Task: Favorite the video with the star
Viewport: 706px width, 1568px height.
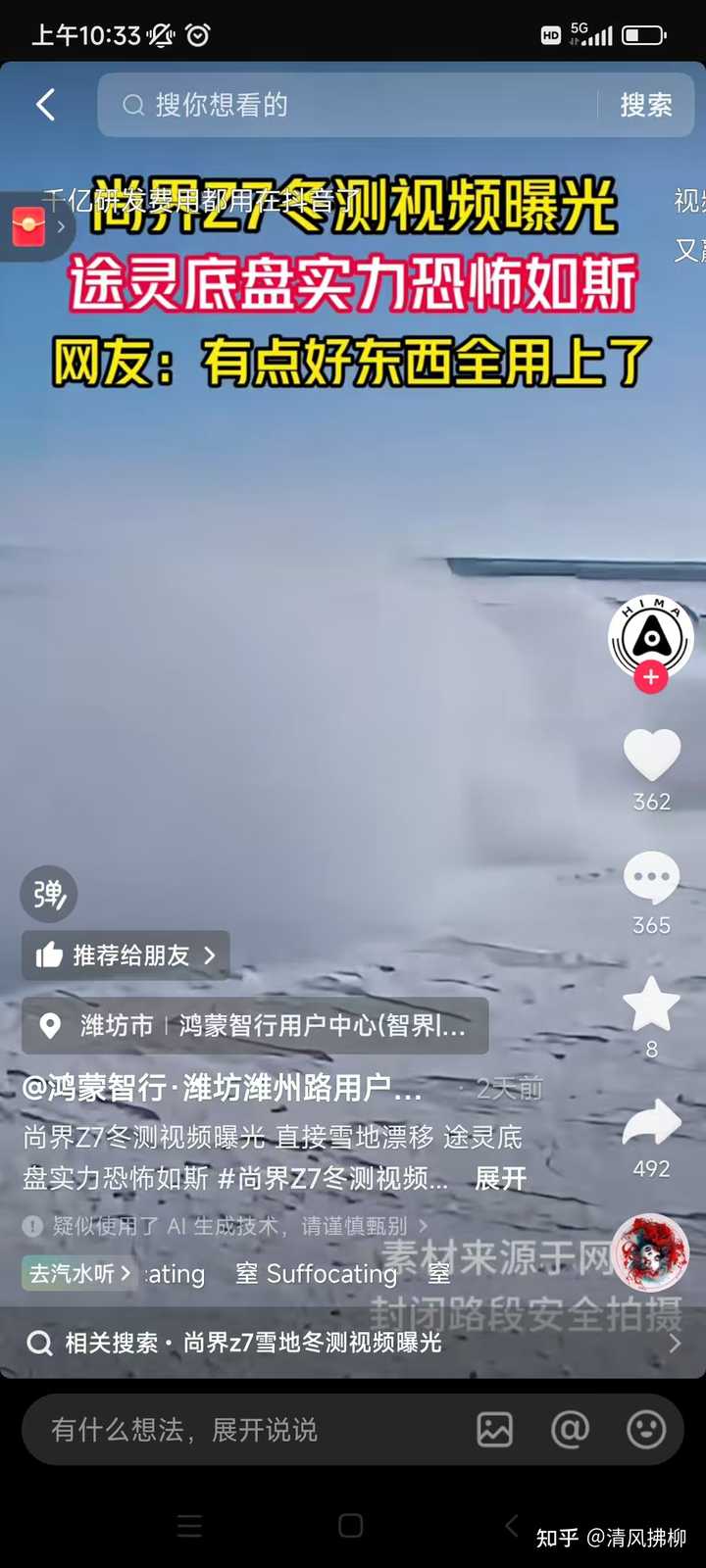Action: (651, 1004)
